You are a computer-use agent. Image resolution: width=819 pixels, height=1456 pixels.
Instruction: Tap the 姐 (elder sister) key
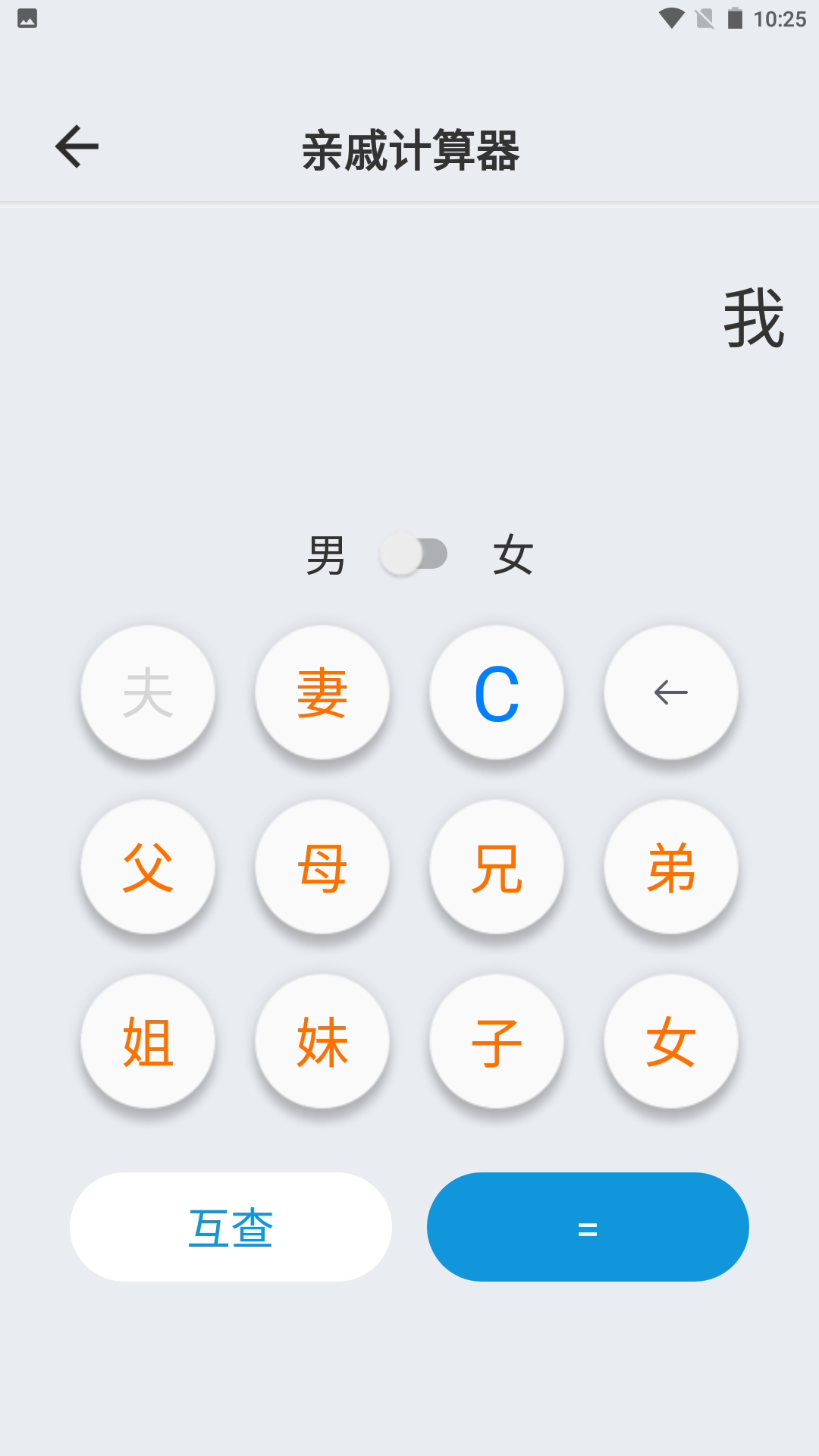[x=147, y=1040]
